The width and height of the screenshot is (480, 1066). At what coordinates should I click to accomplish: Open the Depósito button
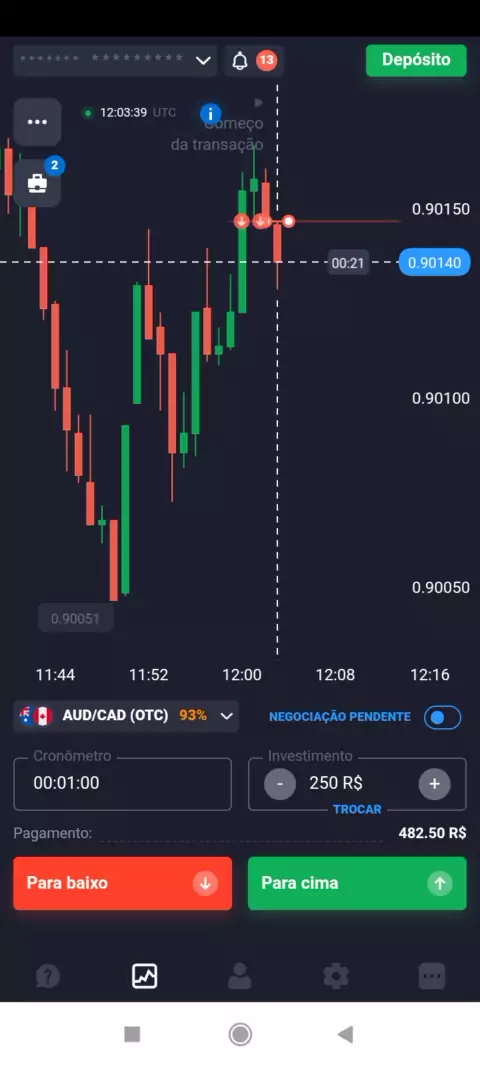(416, 60)
